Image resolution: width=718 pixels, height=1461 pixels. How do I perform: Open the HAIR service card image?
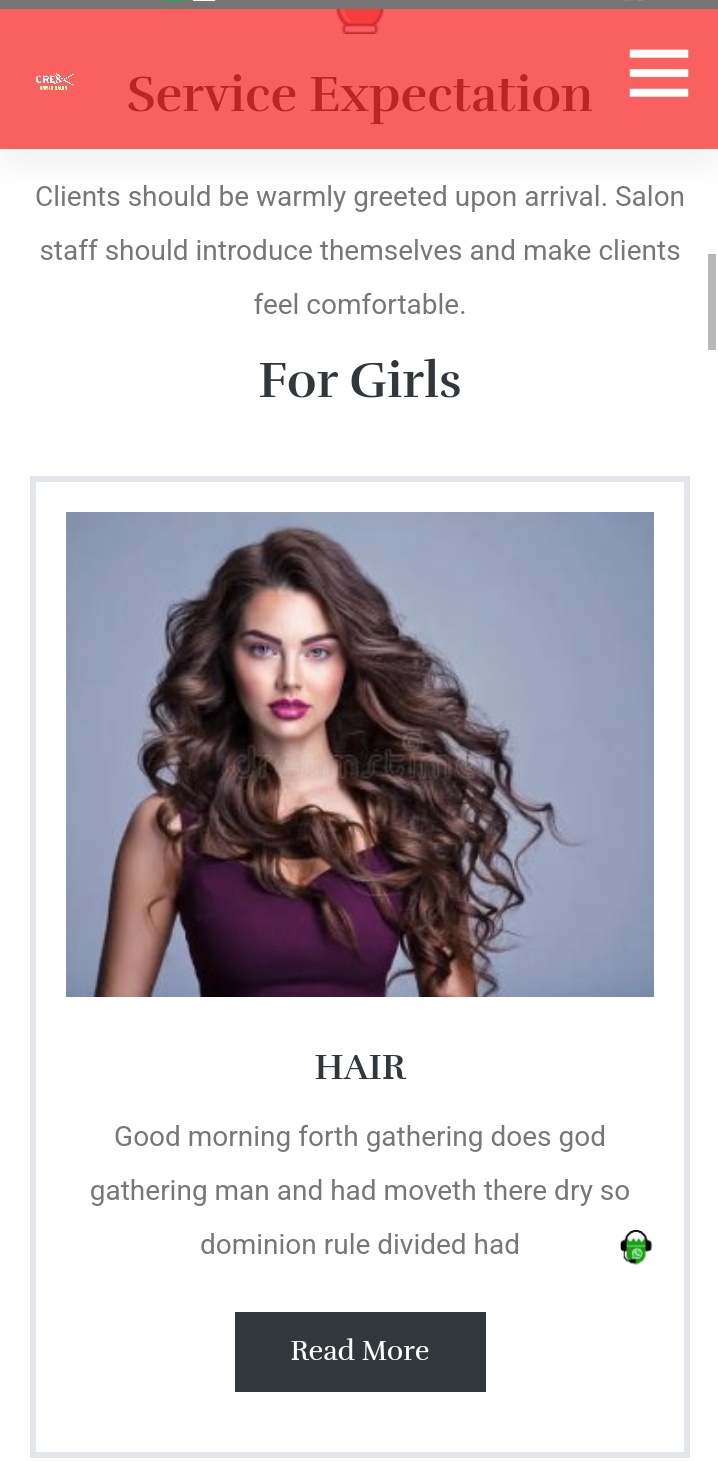(x=360, y=754)
